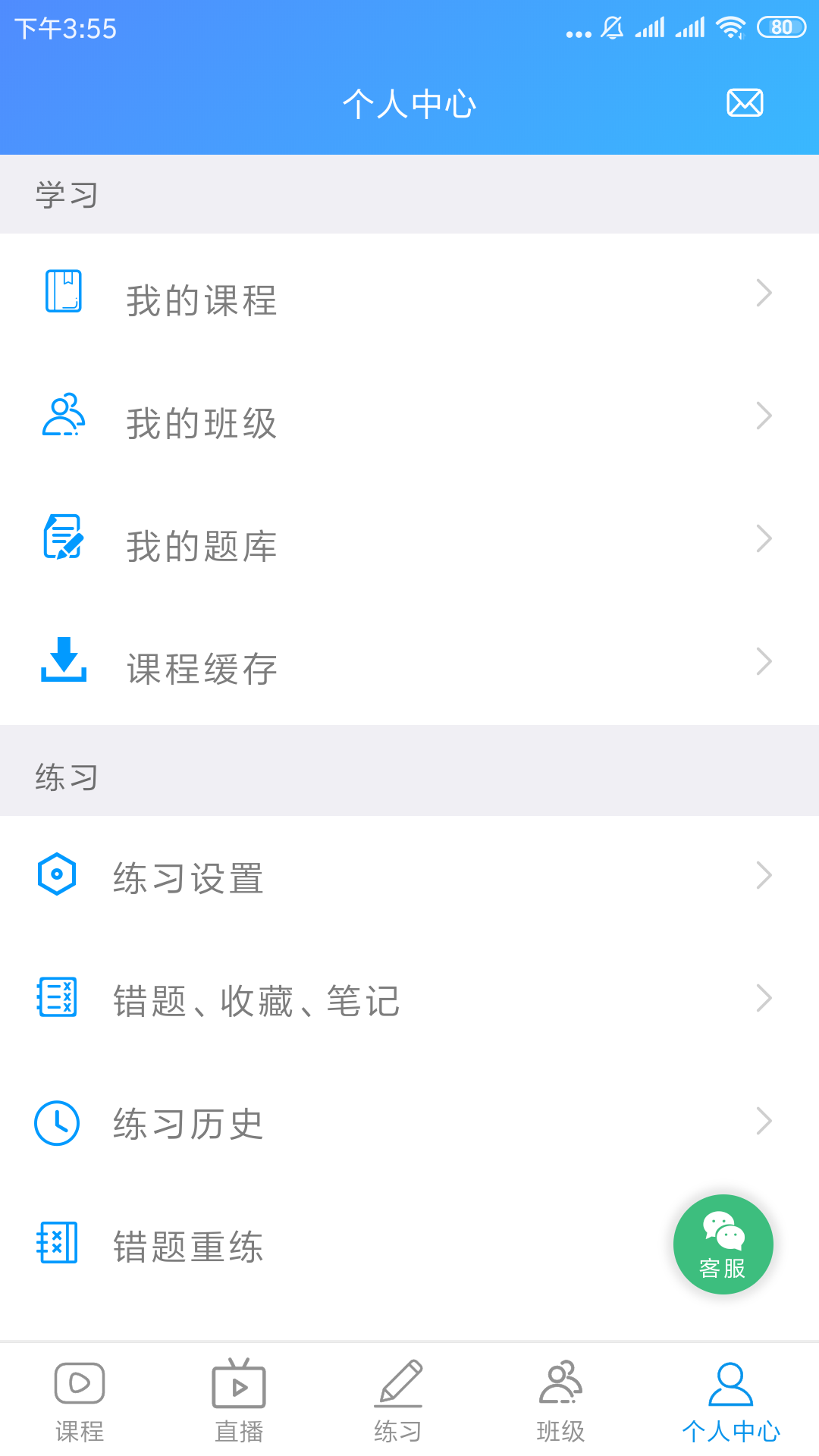Open the message envelope icon

pyautogui.click(x=745, y=102)
